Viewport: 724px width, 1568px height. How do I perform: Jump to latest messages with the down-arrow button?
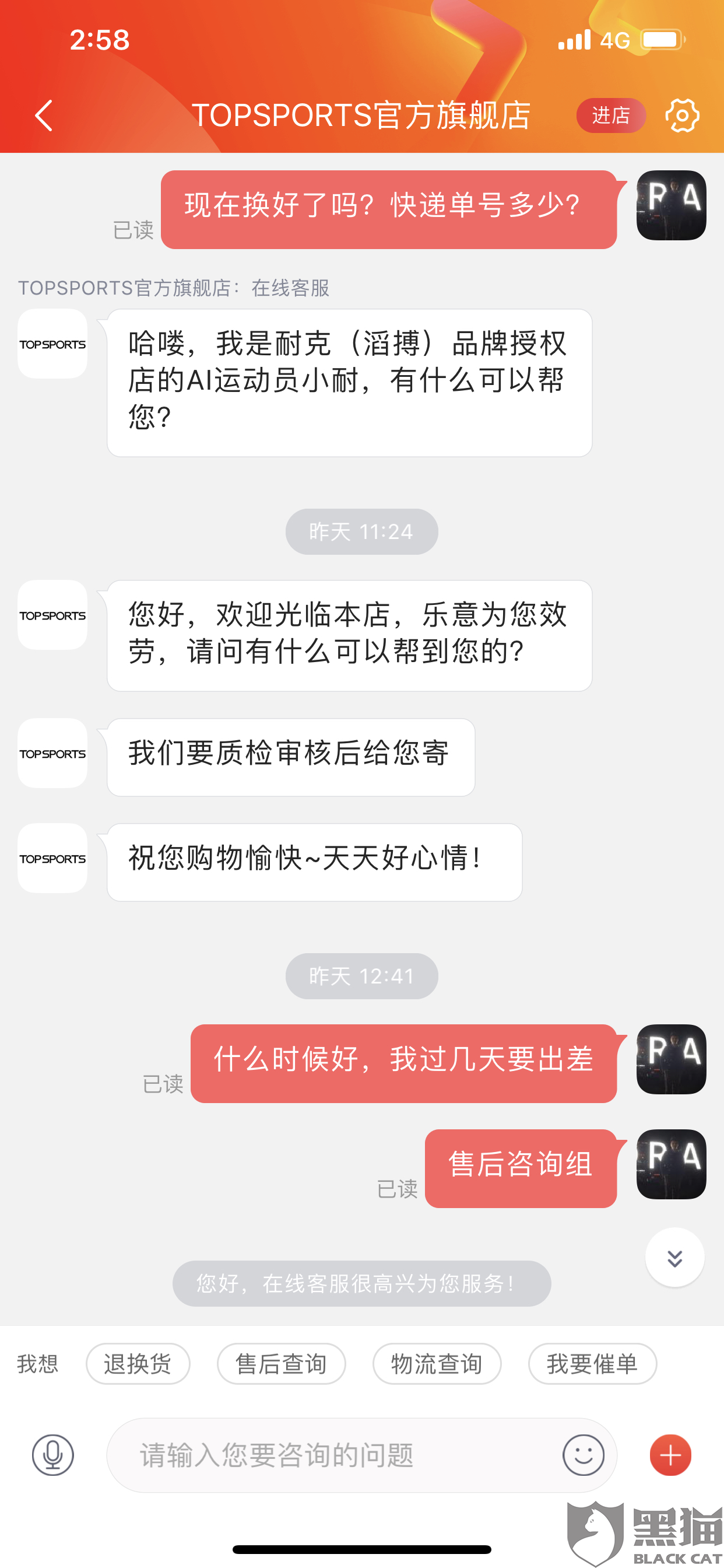[674, 1257]
